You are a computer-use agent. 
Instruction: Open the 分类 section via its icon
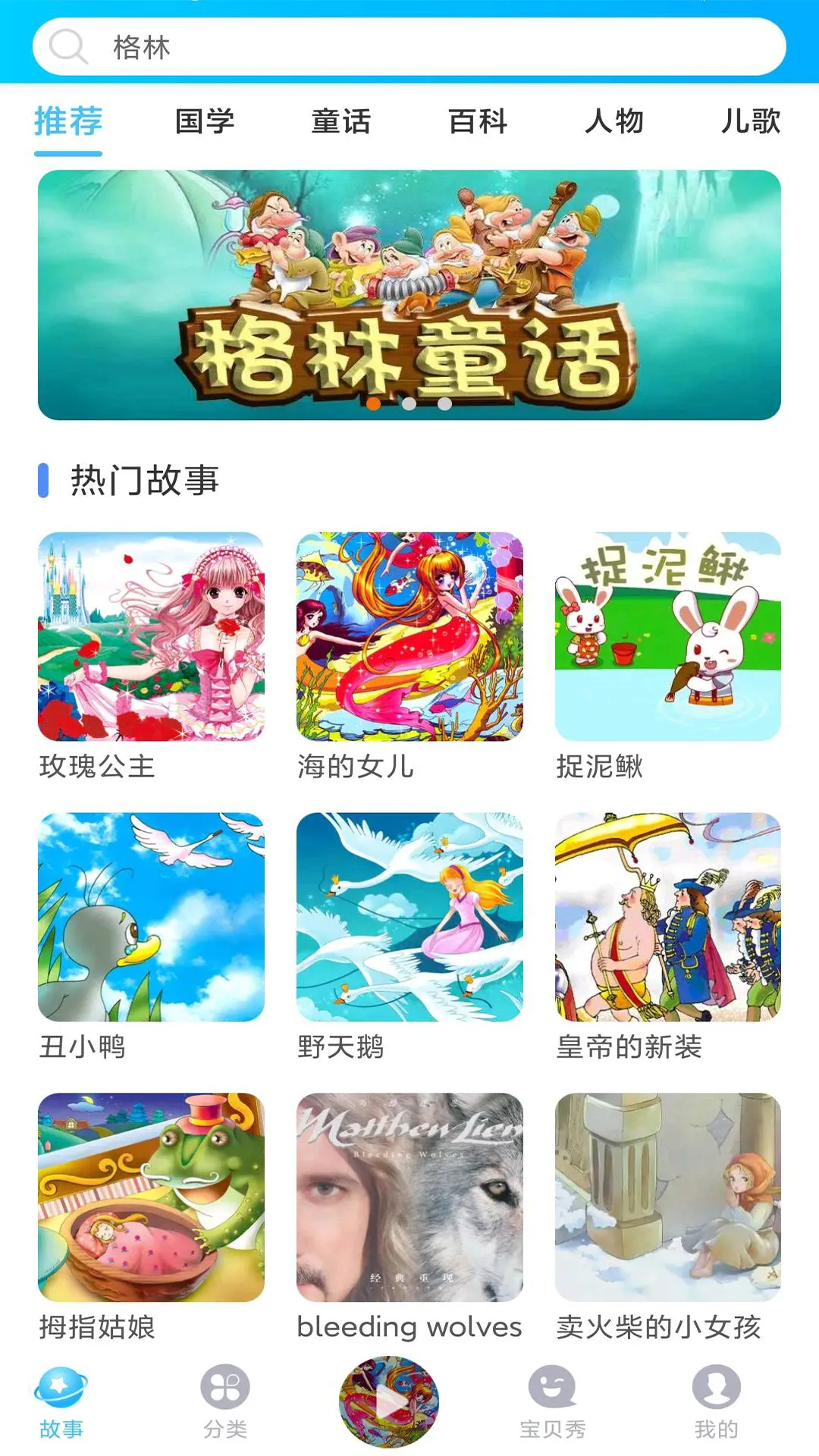click(x=224, y=1402)
